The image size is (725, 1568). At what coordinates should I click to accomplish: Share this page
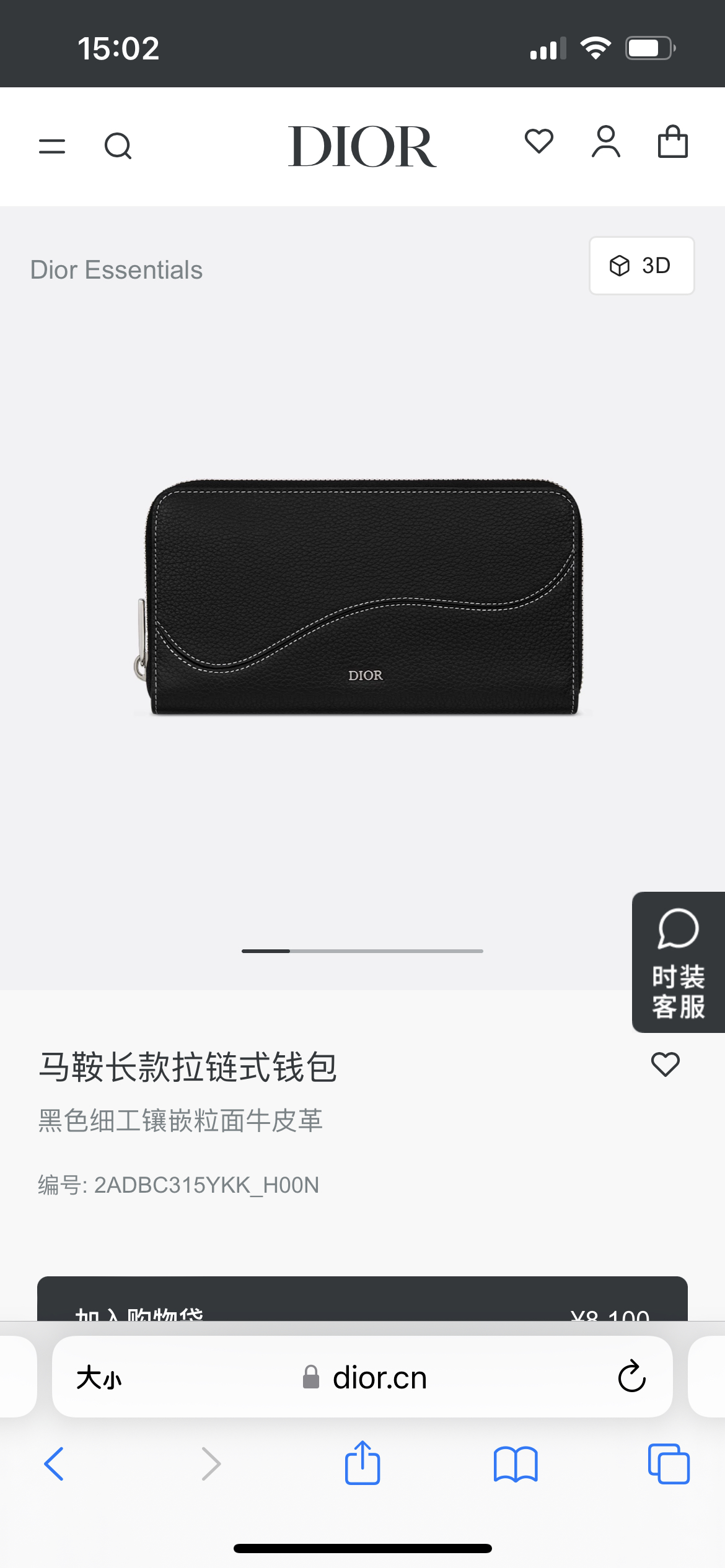pos(362,1463)
